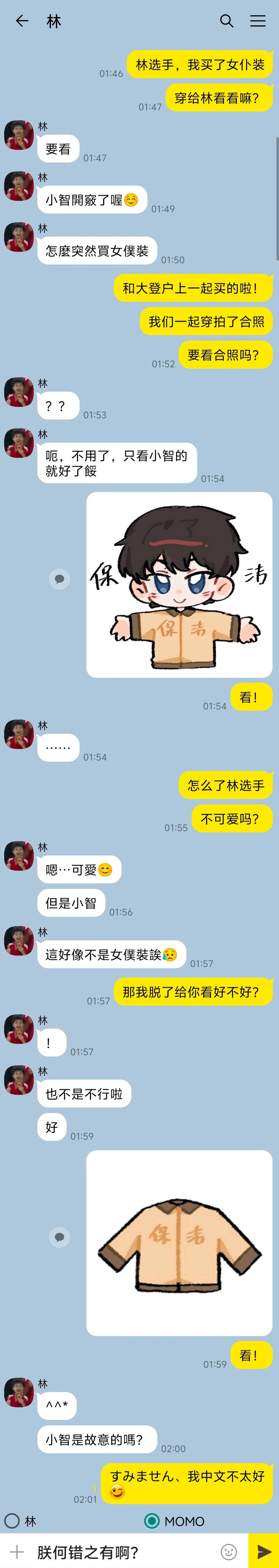Send the typed message
The height and width of the screenshot is (1568, 279).
(x=264, y=1552)
